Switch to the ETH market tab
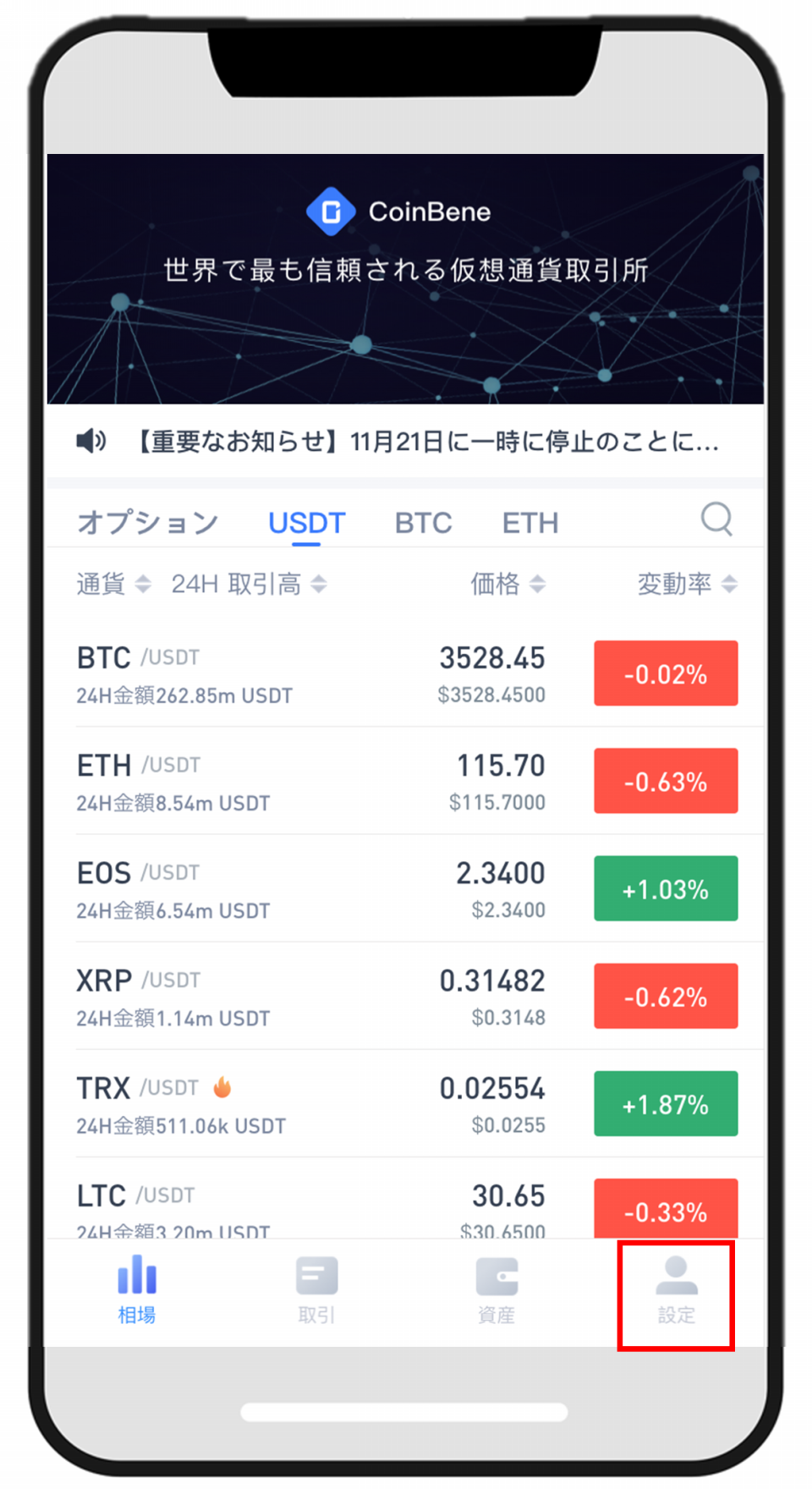 [530, 523]
